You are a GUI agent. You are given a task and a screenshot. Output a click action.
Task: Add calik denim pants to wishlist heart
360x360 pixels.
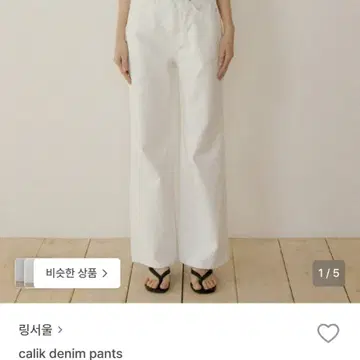tap(328, 333)
